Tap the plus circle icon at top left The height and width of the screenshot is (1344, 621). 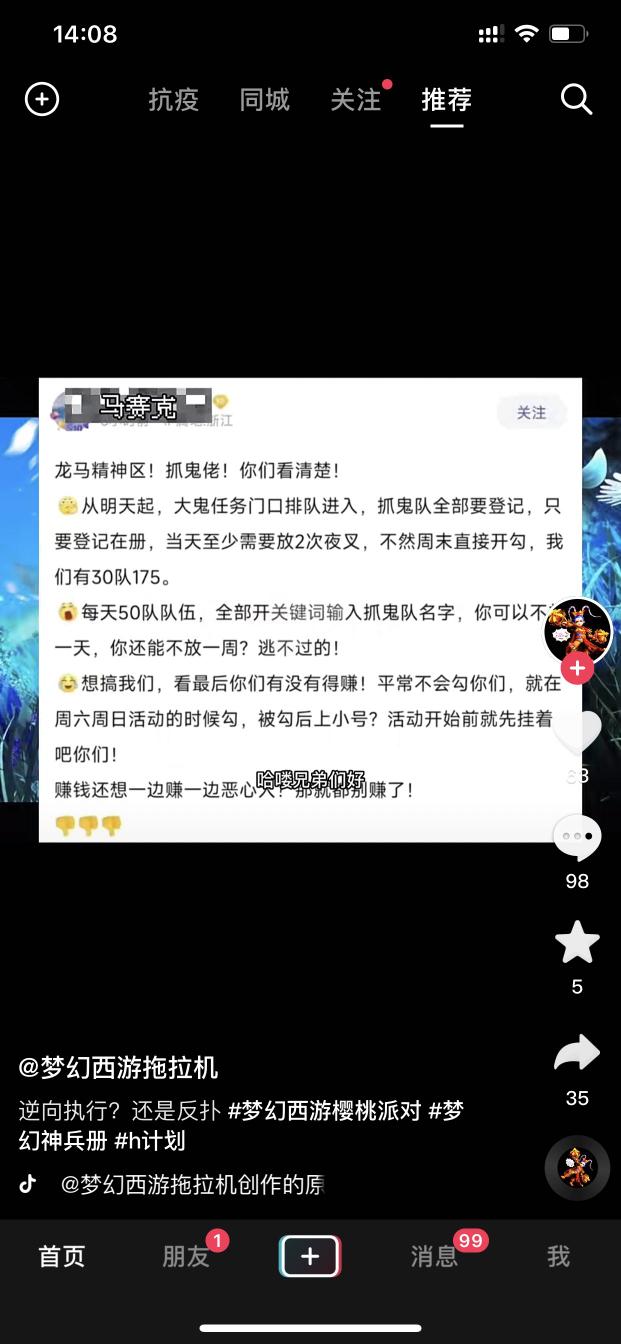pos(42,100)
